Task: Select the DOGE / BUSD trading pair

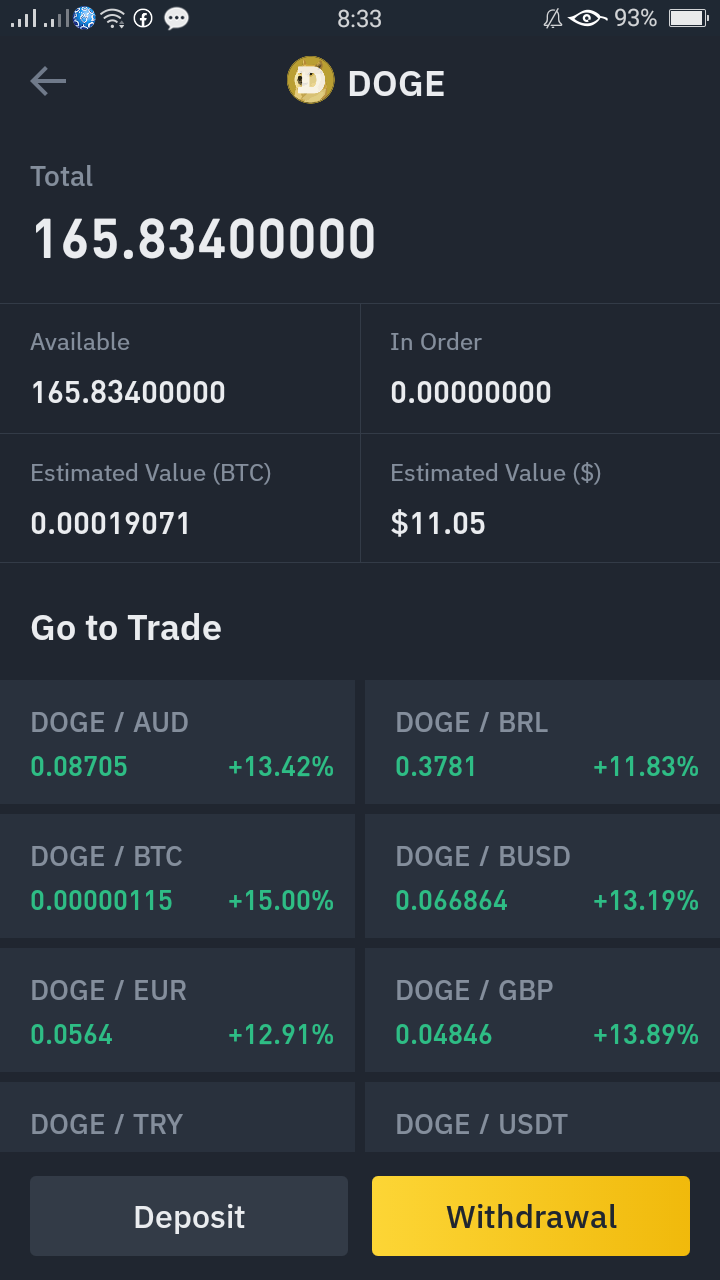Action: click(x=542, y=876)
